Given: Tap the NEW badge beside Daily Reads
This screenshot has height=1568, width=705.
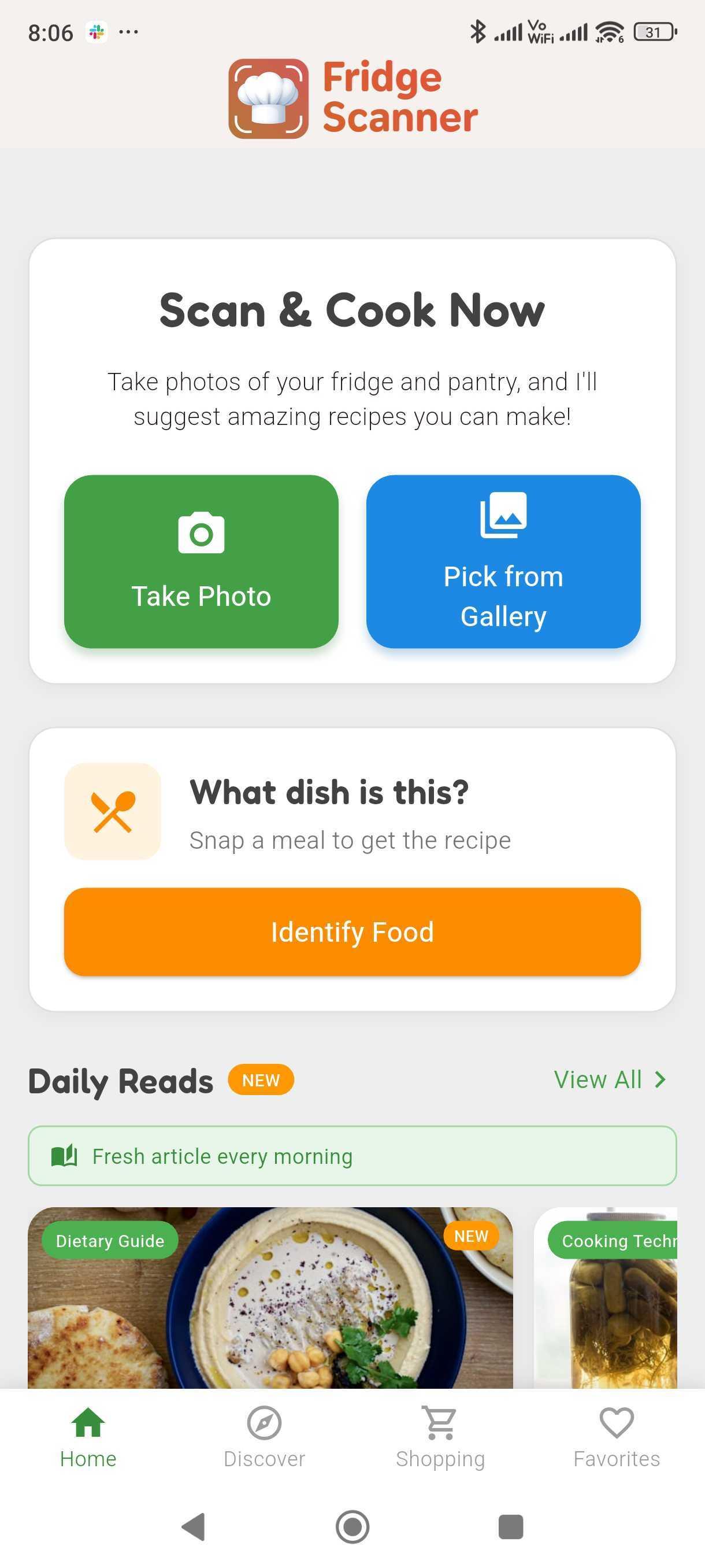Looking at the screenshot, I should [x=261, y=1079].
